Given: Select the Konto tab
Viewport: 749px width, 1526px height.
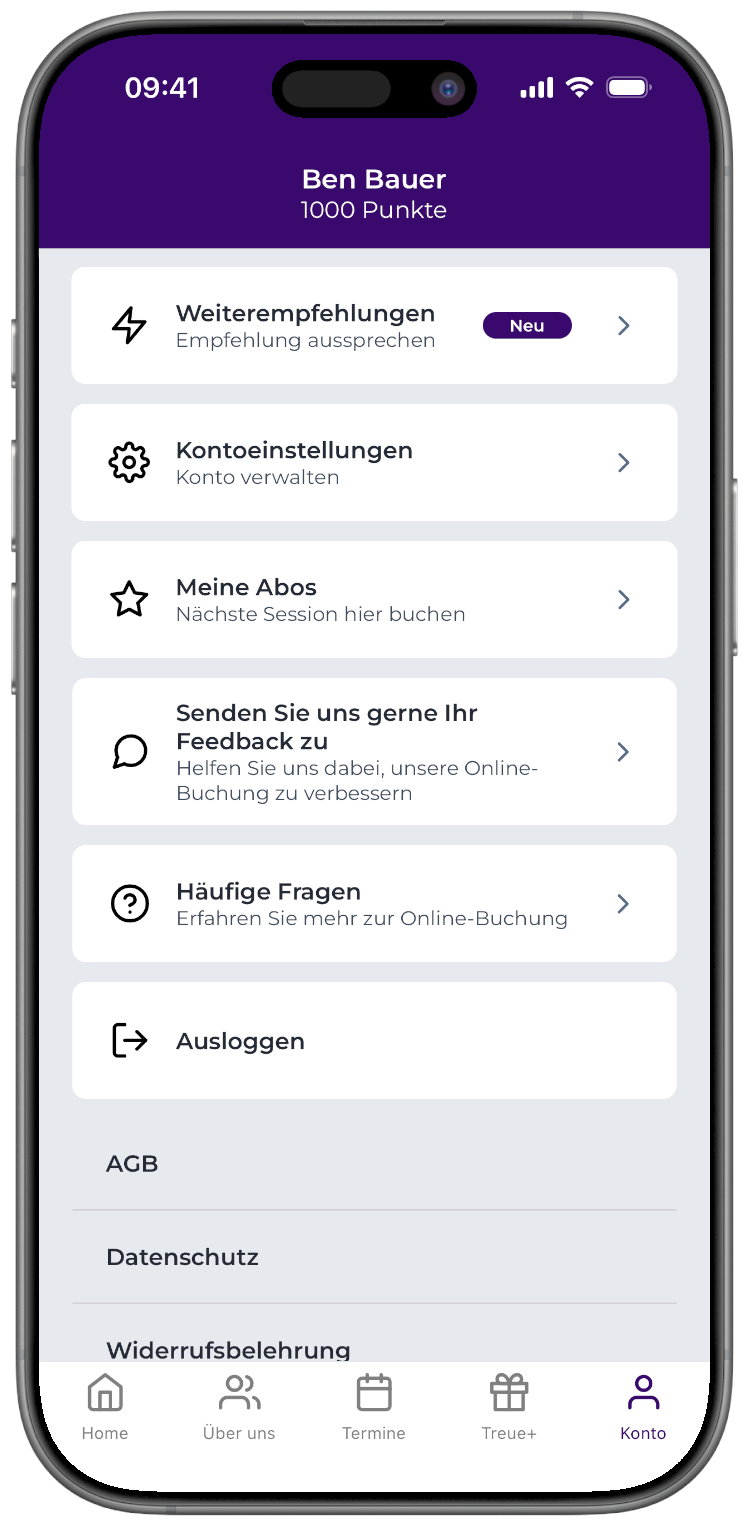Looking at the screenshot, I should coord(643,1407).
